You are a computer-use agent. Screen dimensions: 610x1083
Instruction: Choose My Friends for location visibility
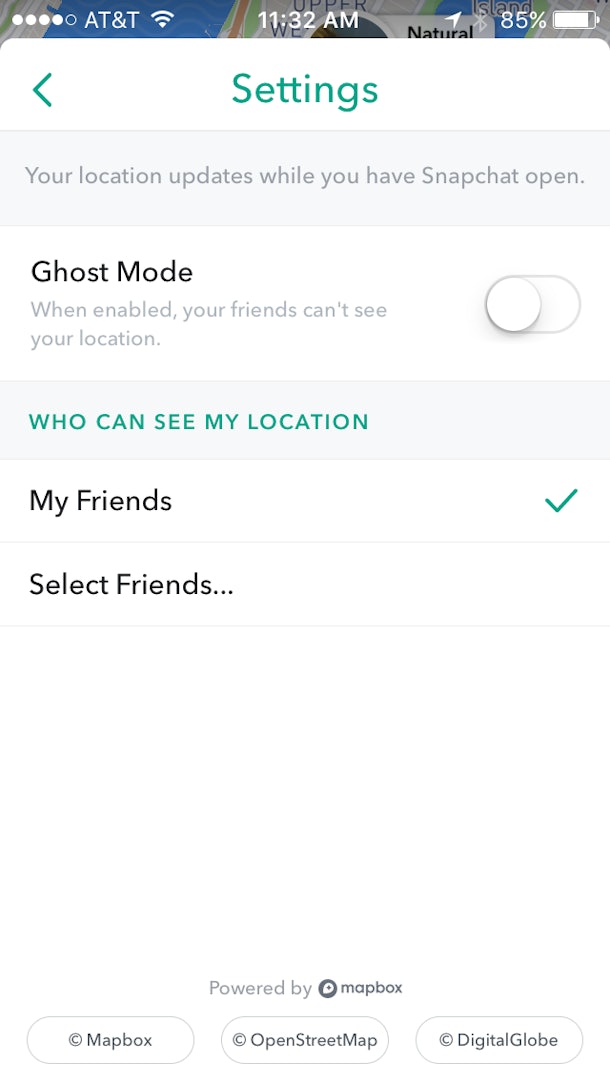(304, 501)
